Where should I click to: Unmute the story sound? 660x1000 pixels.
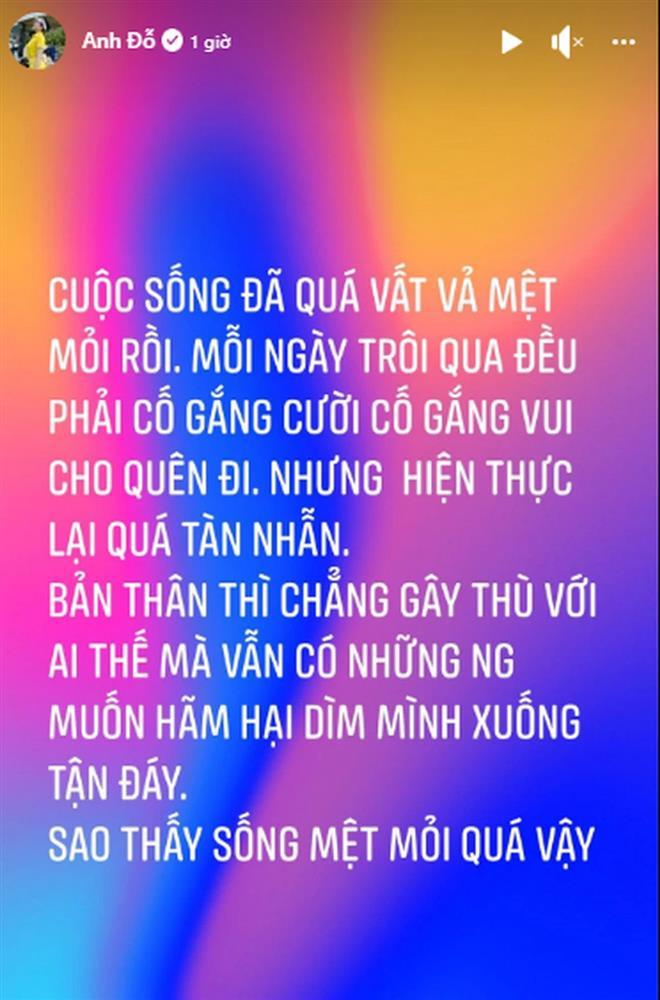point(566,42)
